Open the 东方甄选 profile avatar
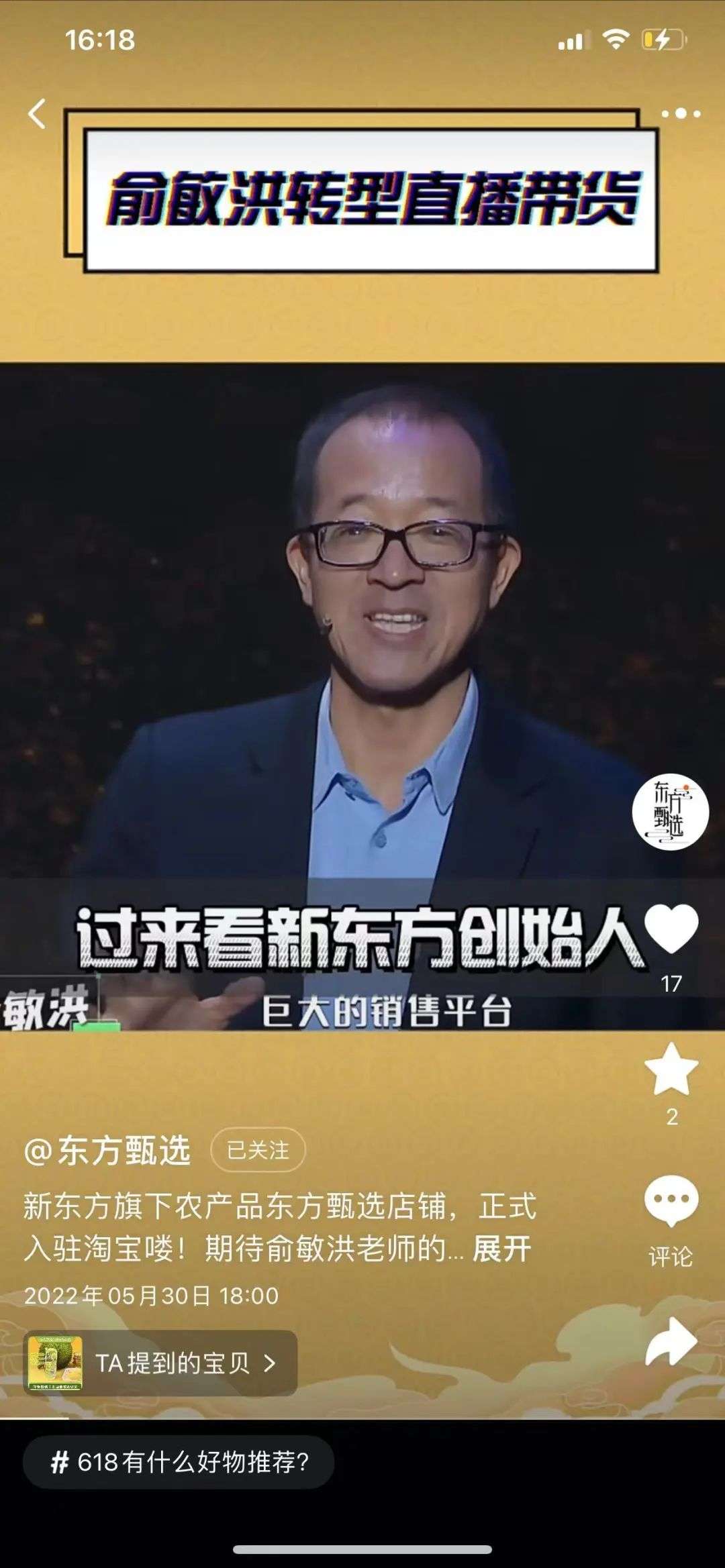This screenshot has height=1568, width=725. pos(670,812)
